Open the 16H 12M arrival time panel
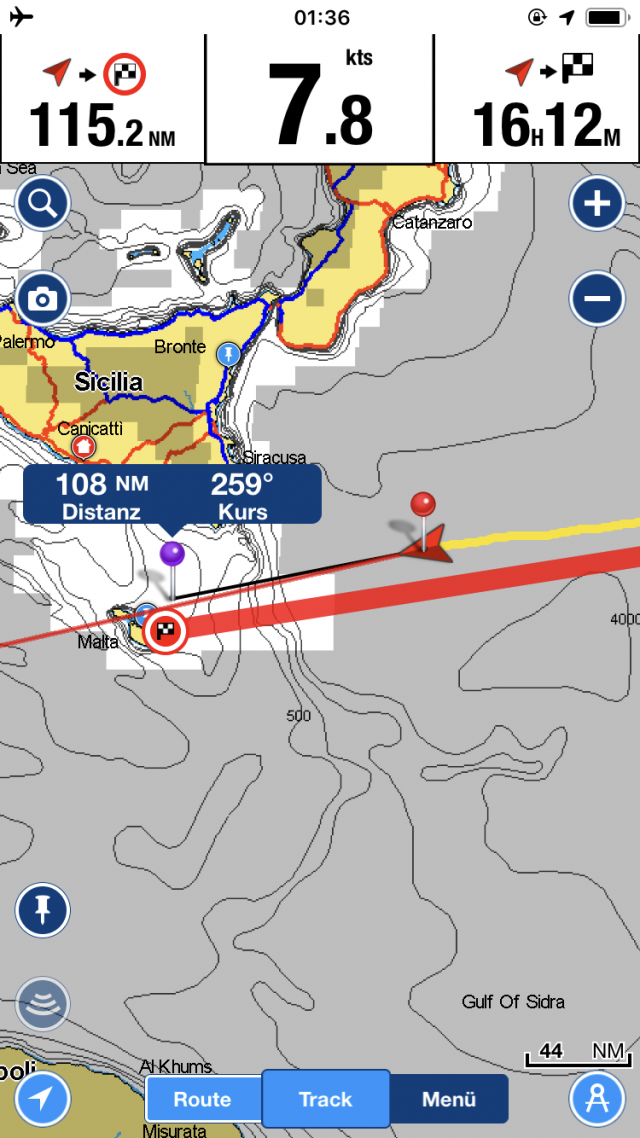 [x=538, y=100]
